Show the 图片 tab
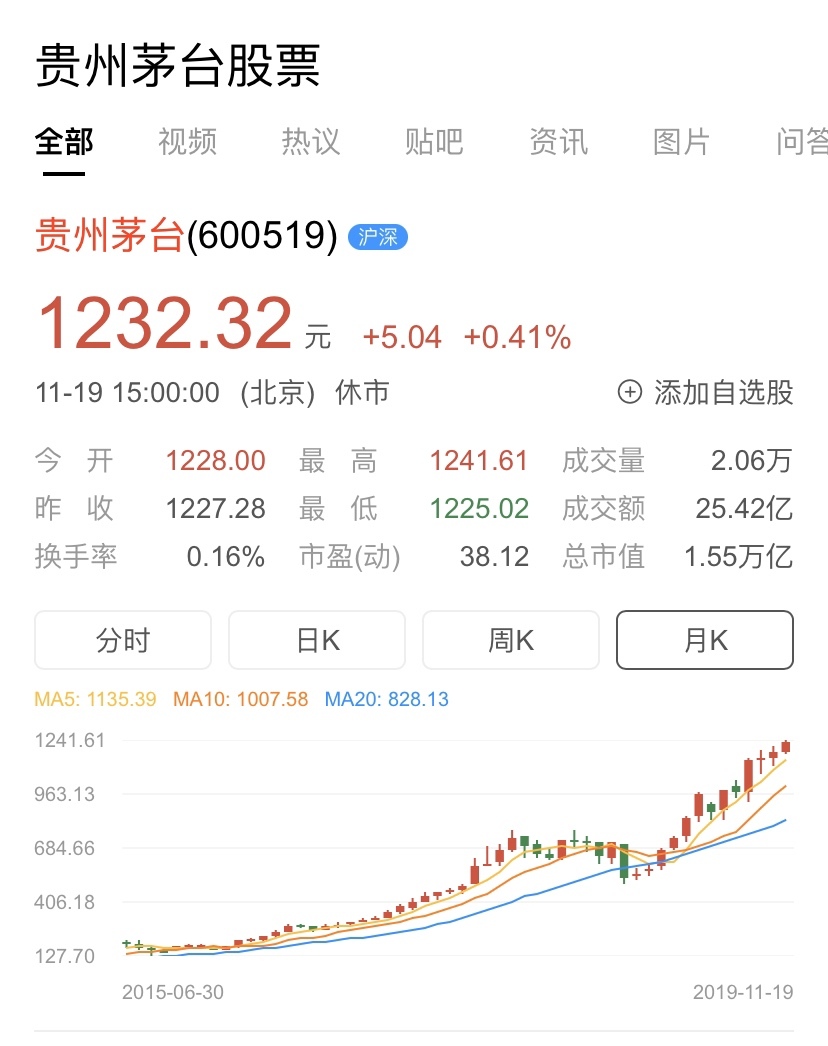This screenshot has height=1046, width=828. tap(681, 142)
